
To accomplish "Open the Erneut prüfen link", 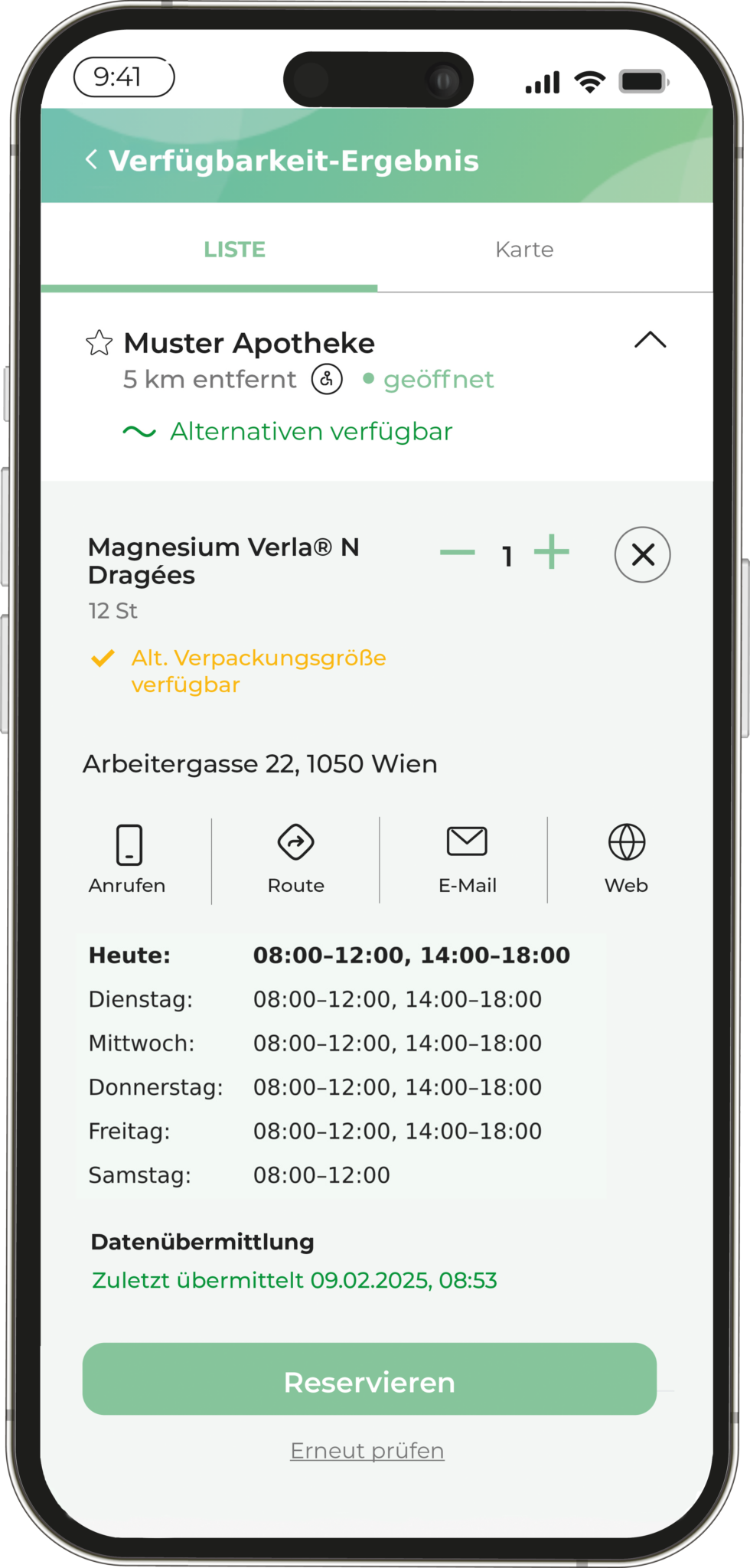I will (x=367, y=1449).
